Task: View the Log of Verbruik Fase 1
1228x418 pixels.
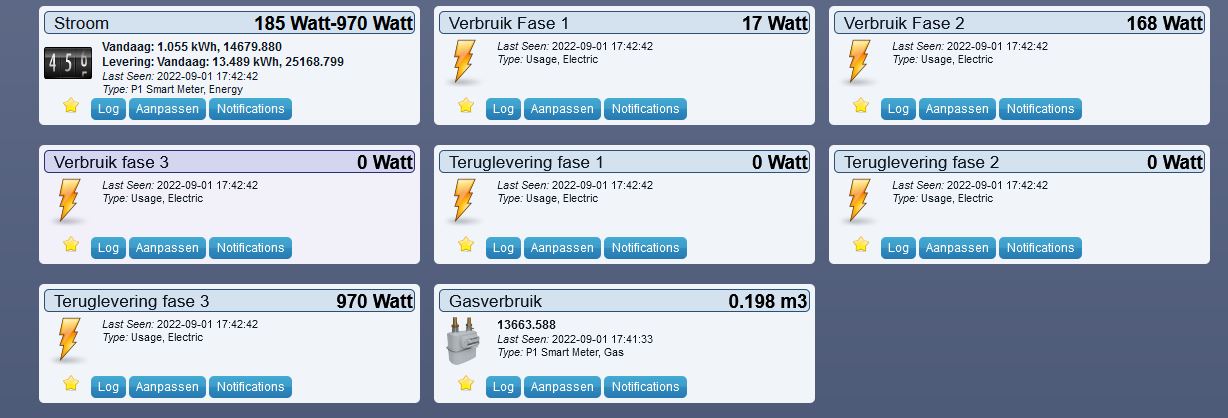Action: [503, 109]
